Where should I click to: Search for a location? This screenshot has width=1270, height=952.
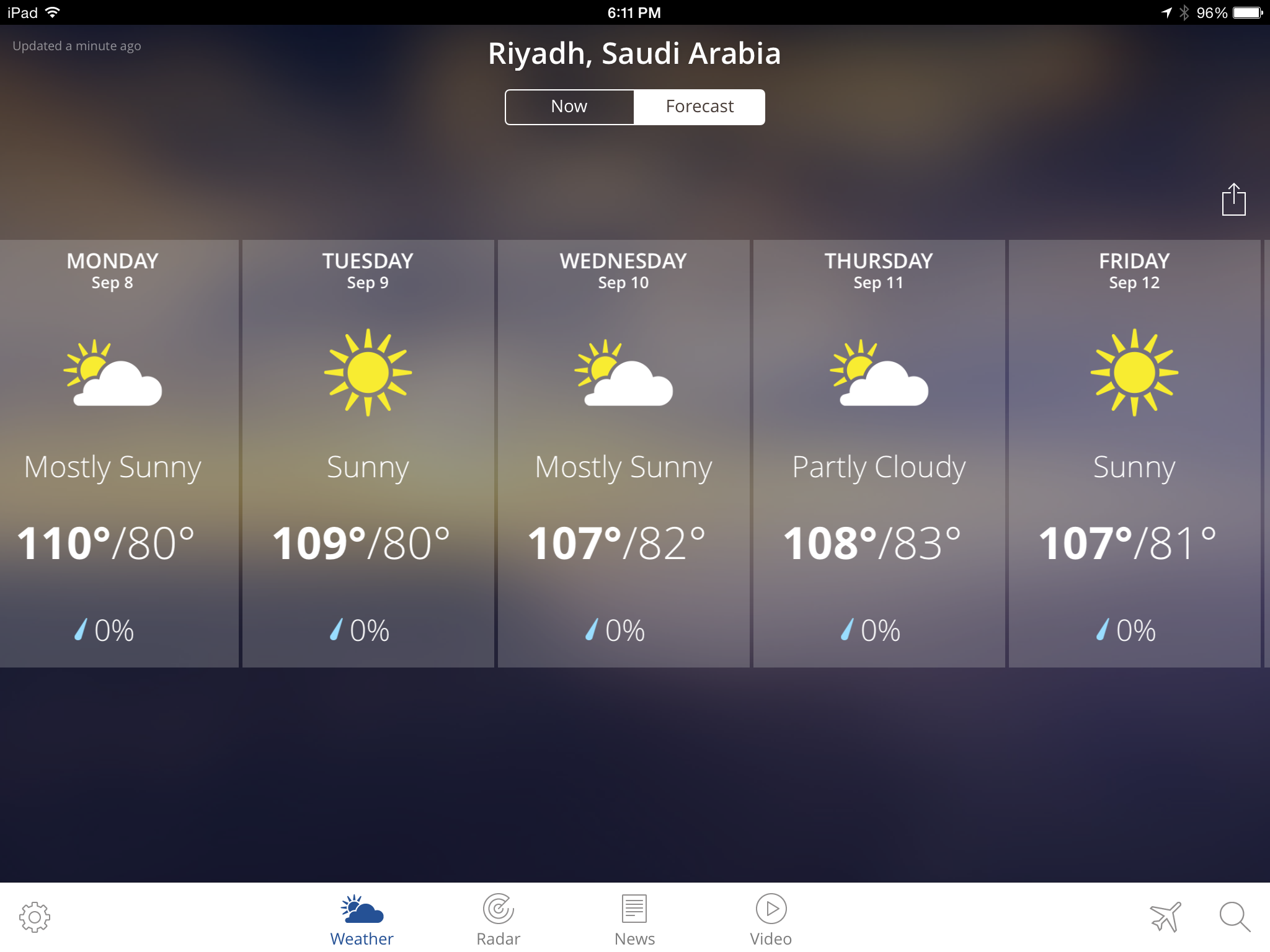(x=1234, y=916)
